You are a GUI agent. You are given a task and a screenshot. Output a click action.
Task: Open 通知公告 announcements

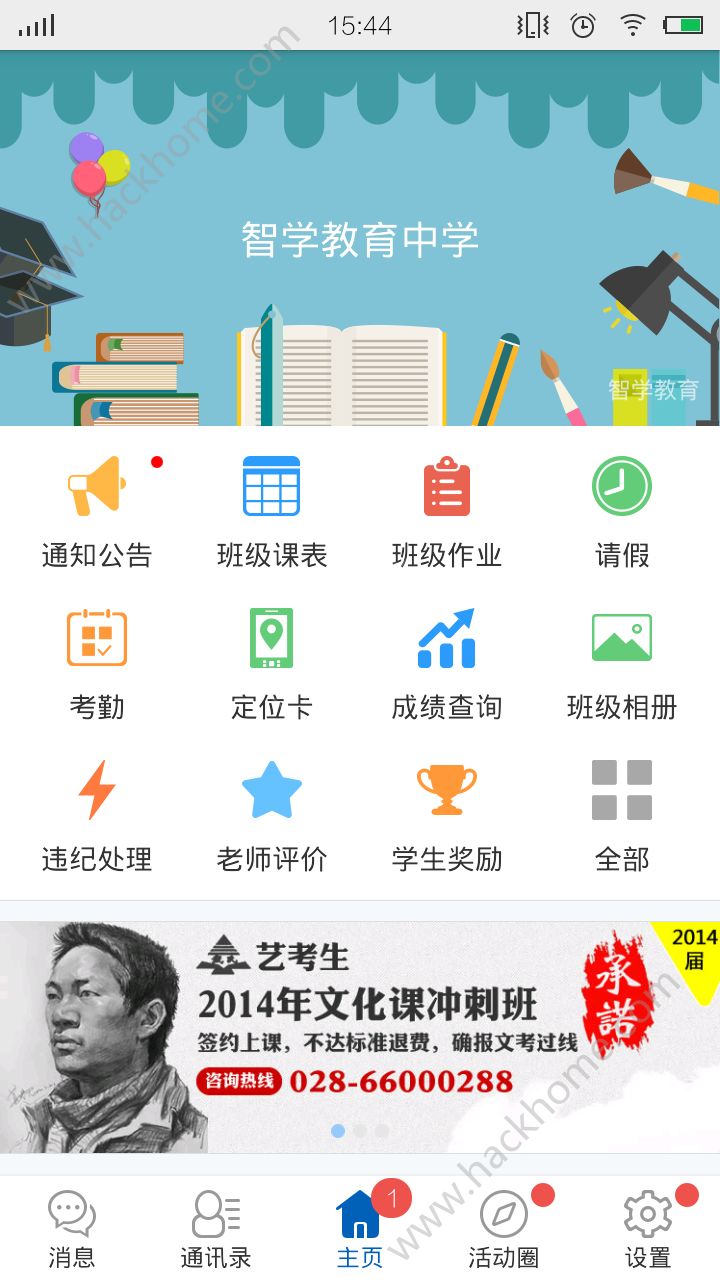[x=97, y=510]
